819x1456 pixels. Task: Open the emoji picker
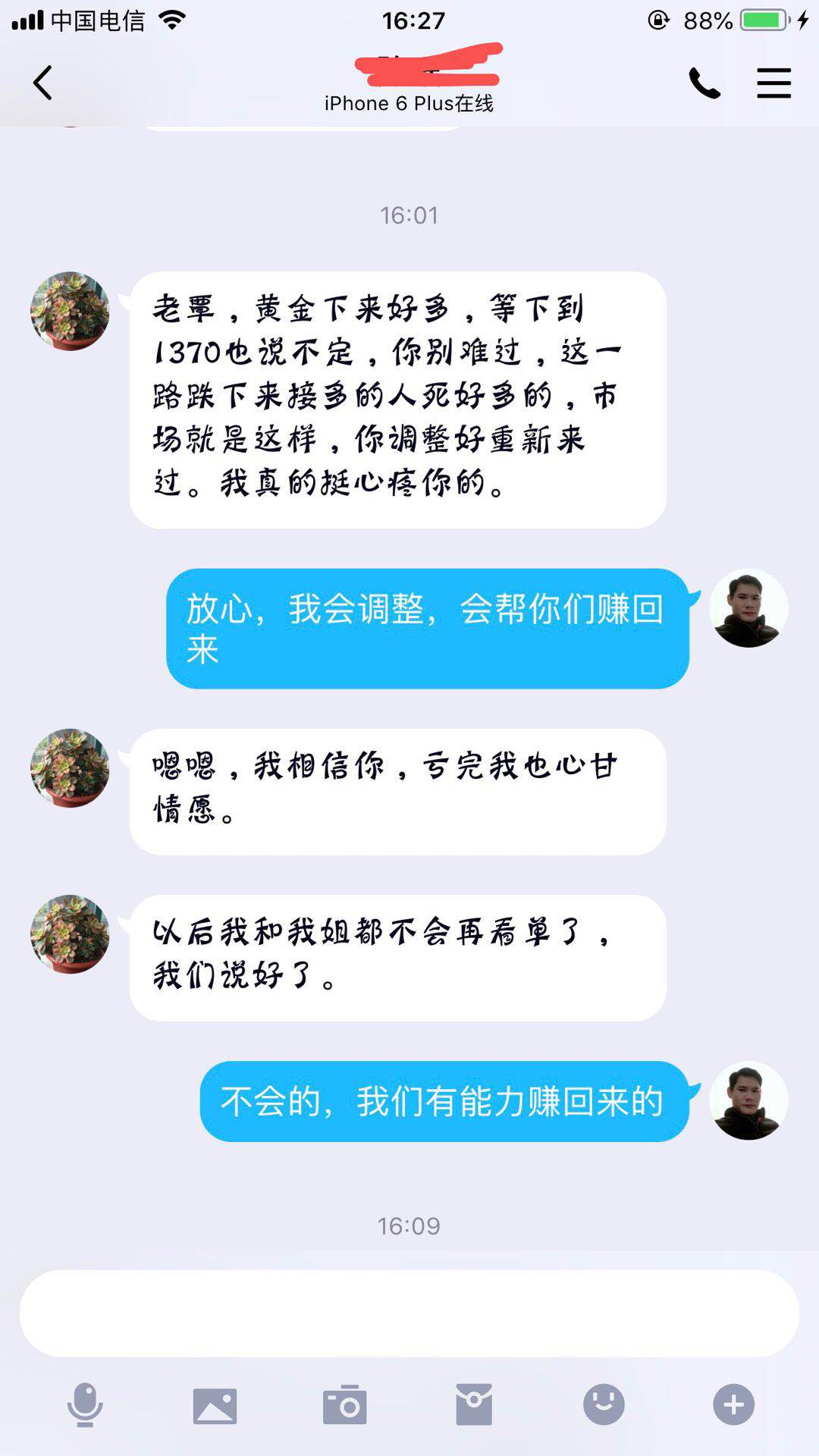pos(604,1404)
